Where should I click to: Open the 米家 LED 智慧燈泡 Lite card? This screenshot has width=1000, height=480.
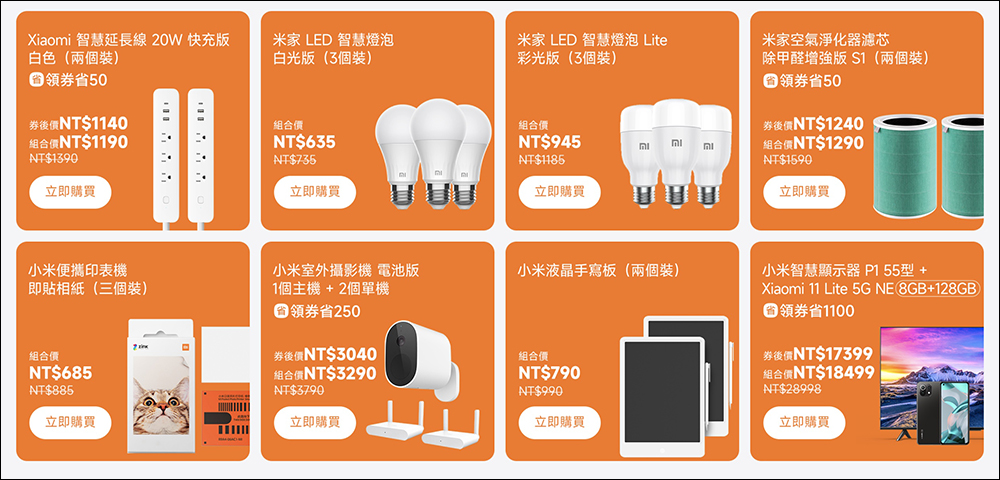click(x=592, y=41)
